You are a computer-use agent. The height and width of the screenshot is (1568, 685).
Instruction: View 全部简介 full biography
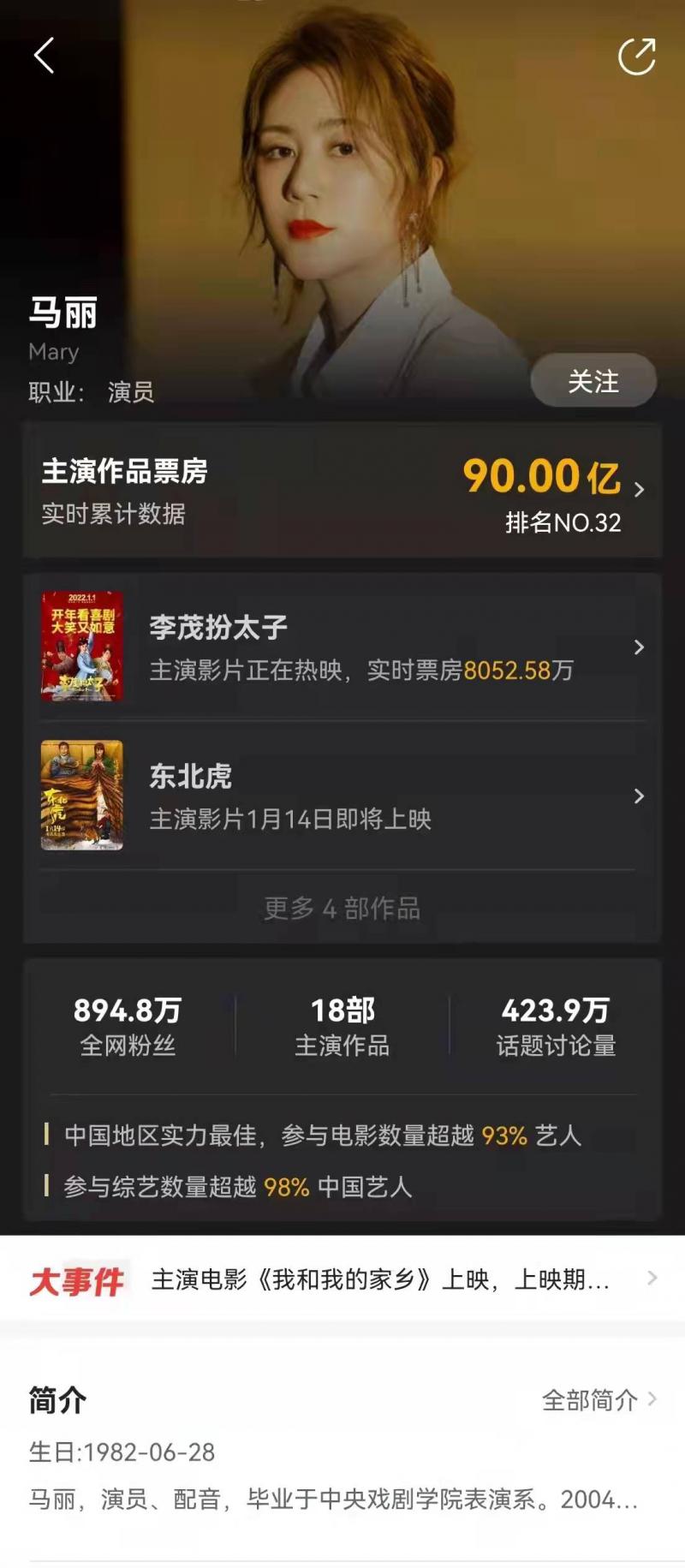tap(599, 1400)
